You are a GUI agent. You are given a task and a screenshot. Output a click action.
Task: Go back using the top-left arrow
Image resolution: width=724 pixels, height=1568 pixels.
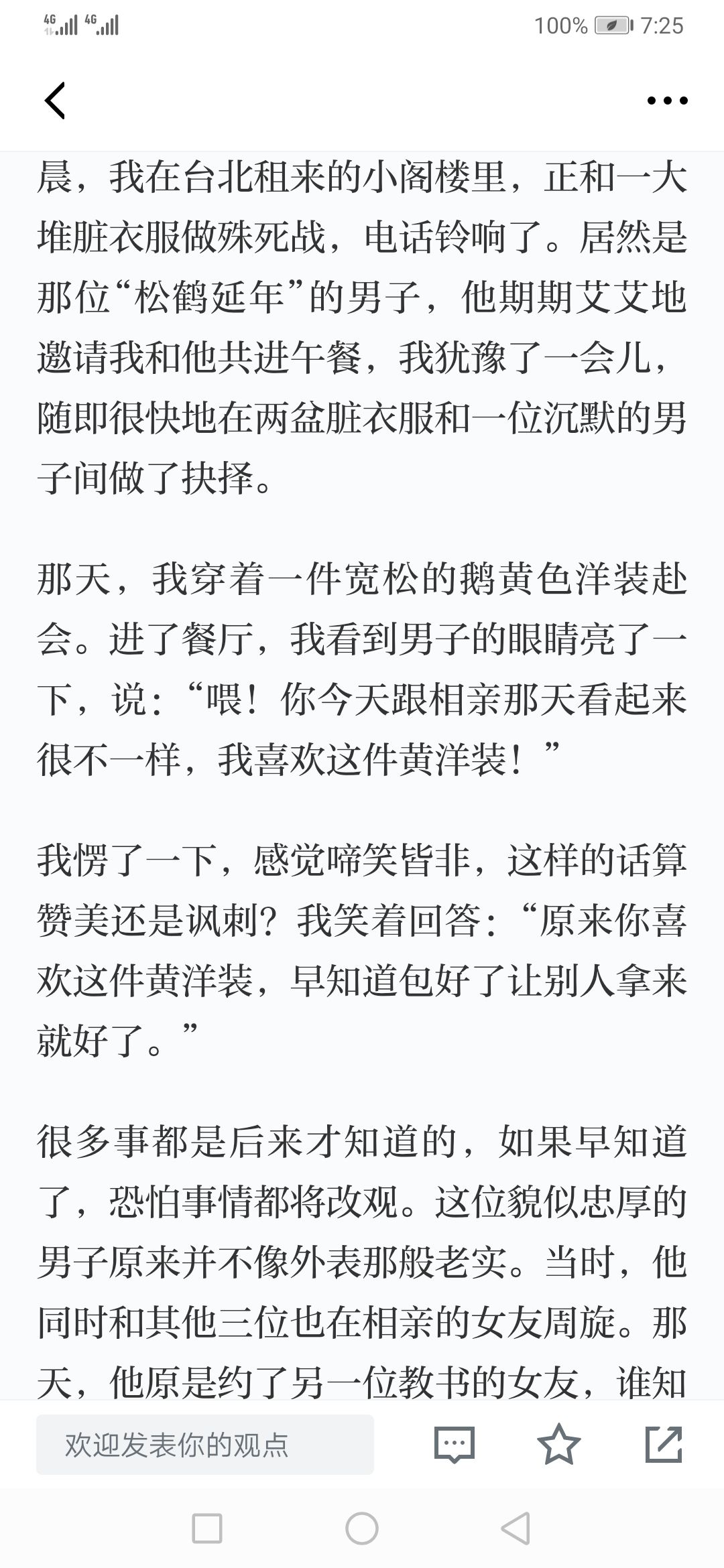point(55,101)
